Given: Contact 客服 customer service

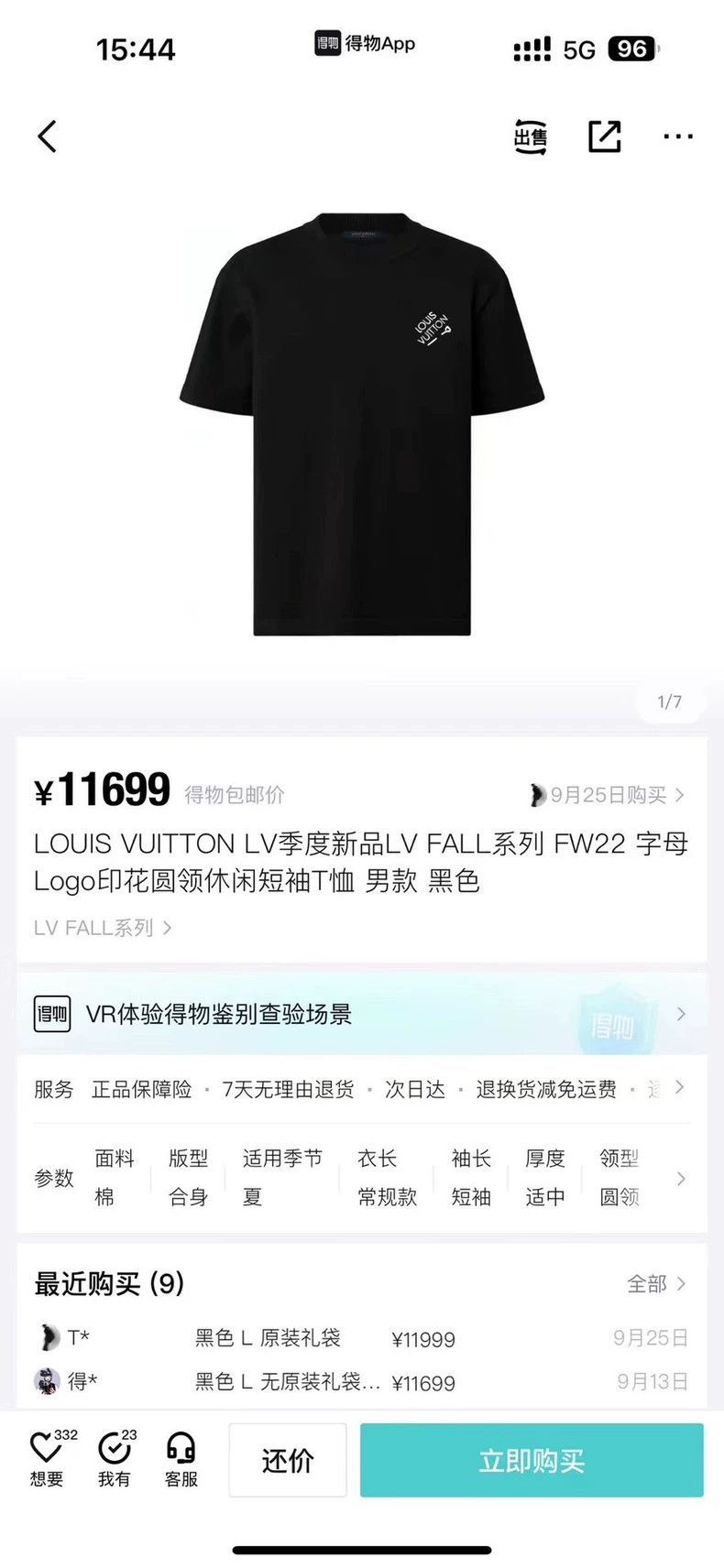Looking at the screenshot, I should point(181,1460).
